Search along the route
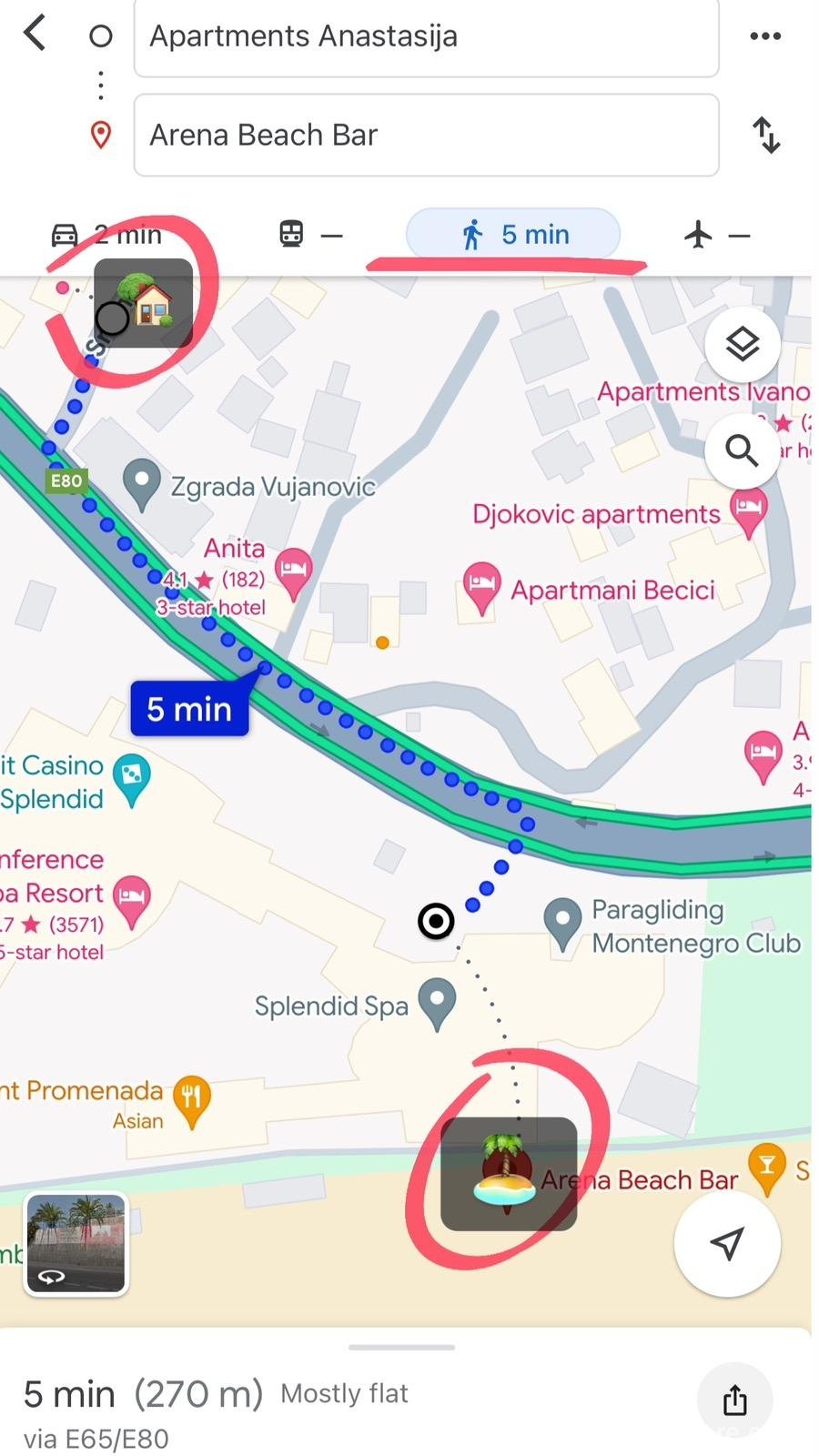The height and width of the screenshot is (1456, 819). (743, 450)
